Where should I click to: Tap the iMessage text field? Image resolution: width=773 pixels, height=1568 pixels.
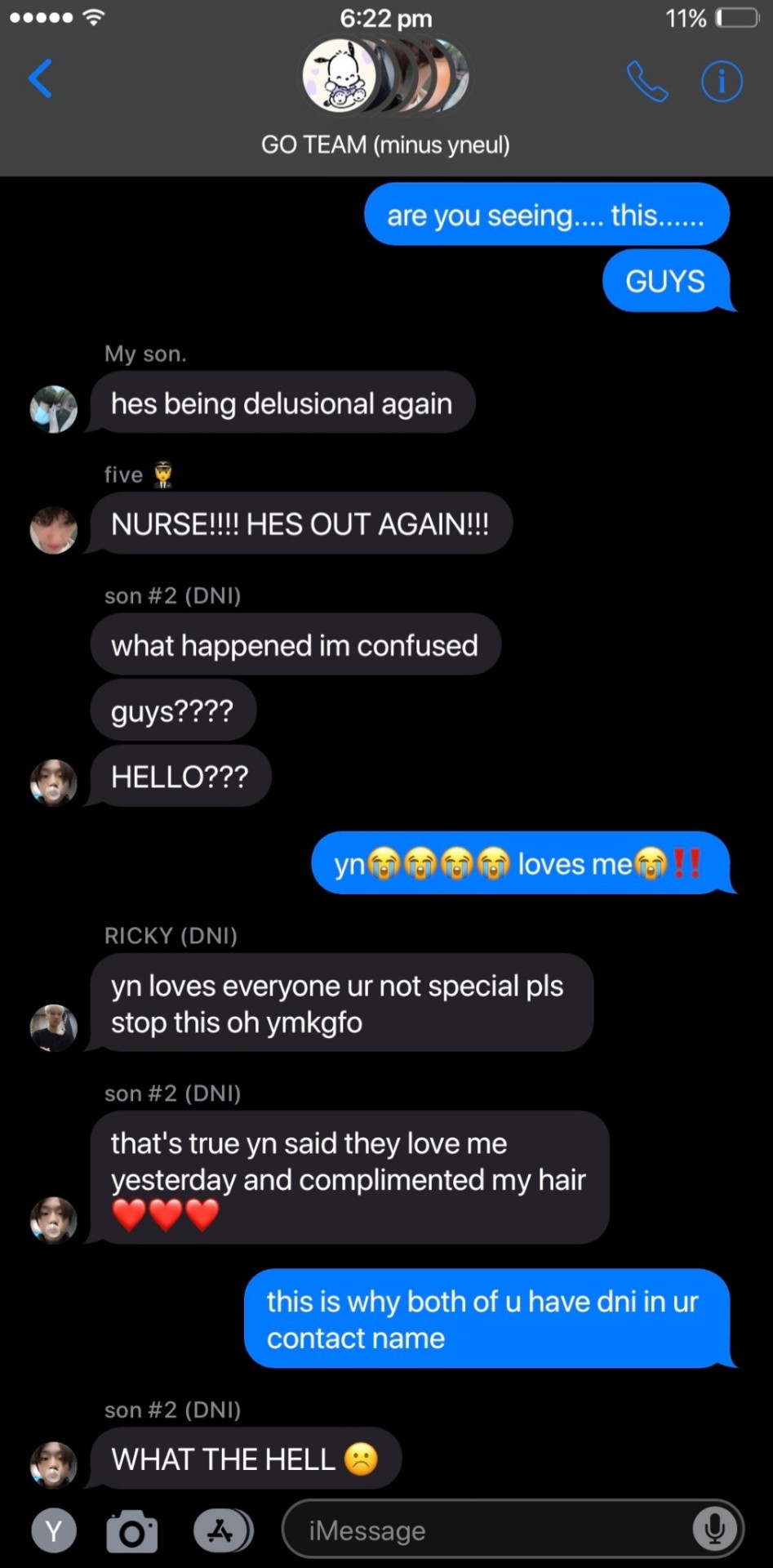(x=490, y=1530)
